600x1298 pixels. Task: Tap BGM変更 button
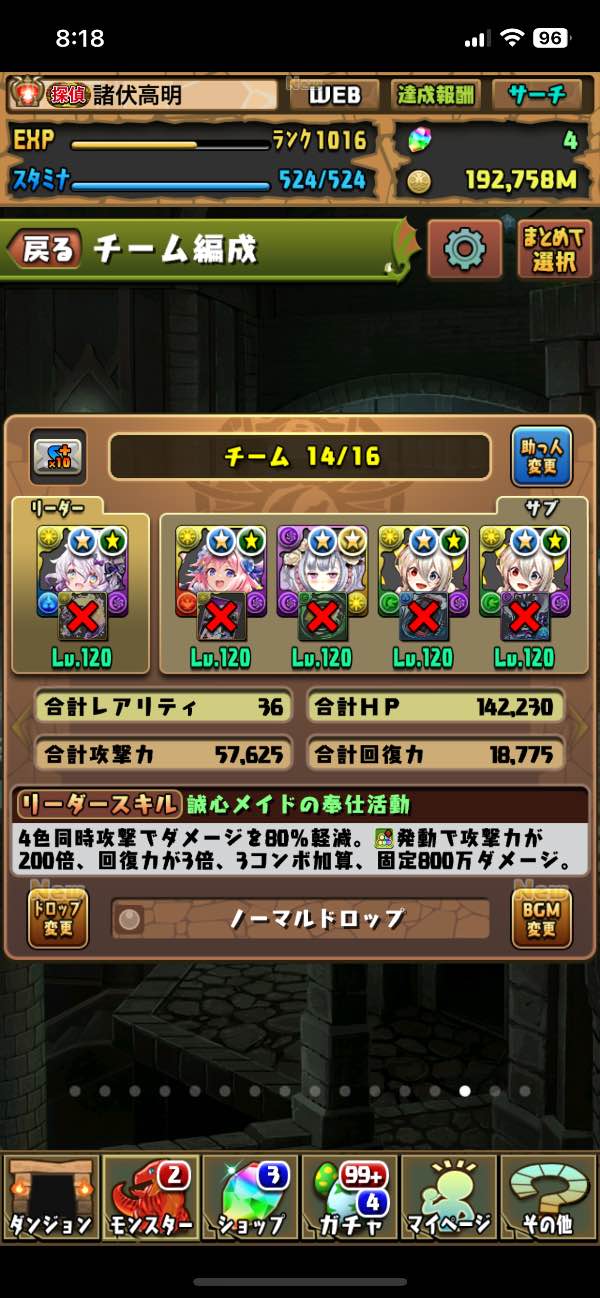tap(541, 918)
